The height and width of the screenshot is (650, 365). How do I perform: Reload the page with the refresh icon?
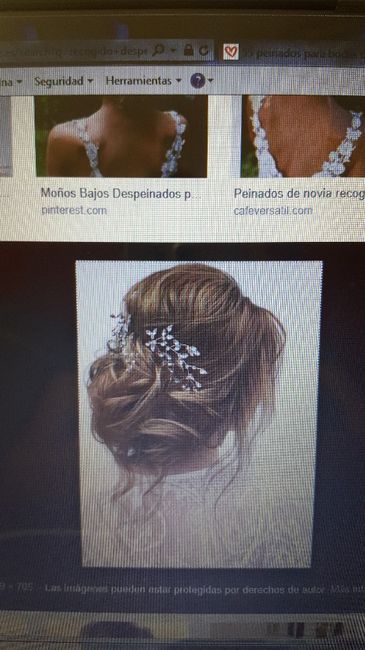click(x=204, y=51)
